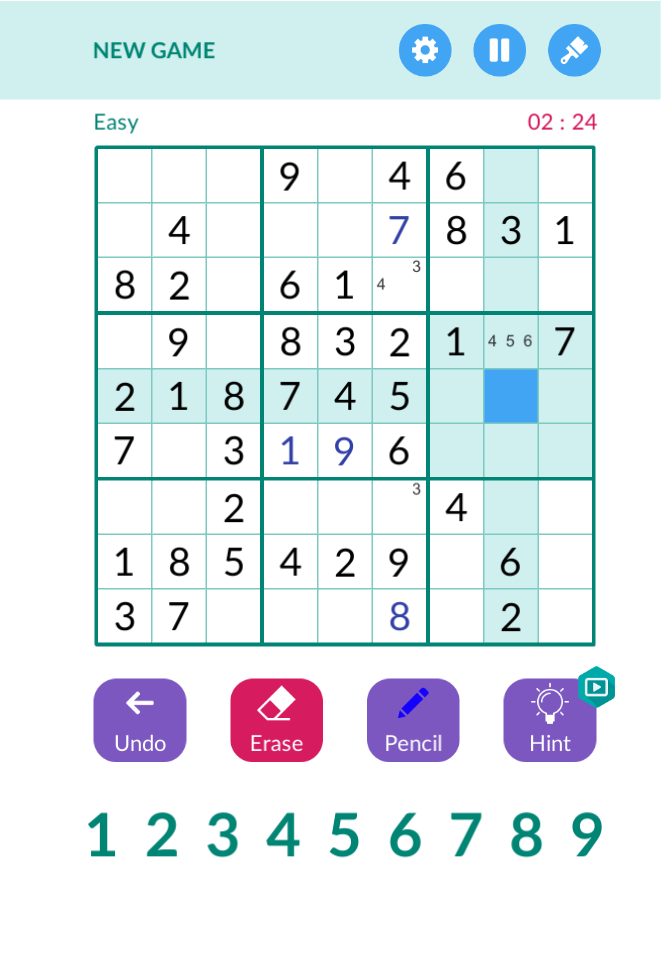Screen dimensions: 661x973
Task: Enter number 5 from the number pad
Action: pyautogui.click(x=344, y=835)
